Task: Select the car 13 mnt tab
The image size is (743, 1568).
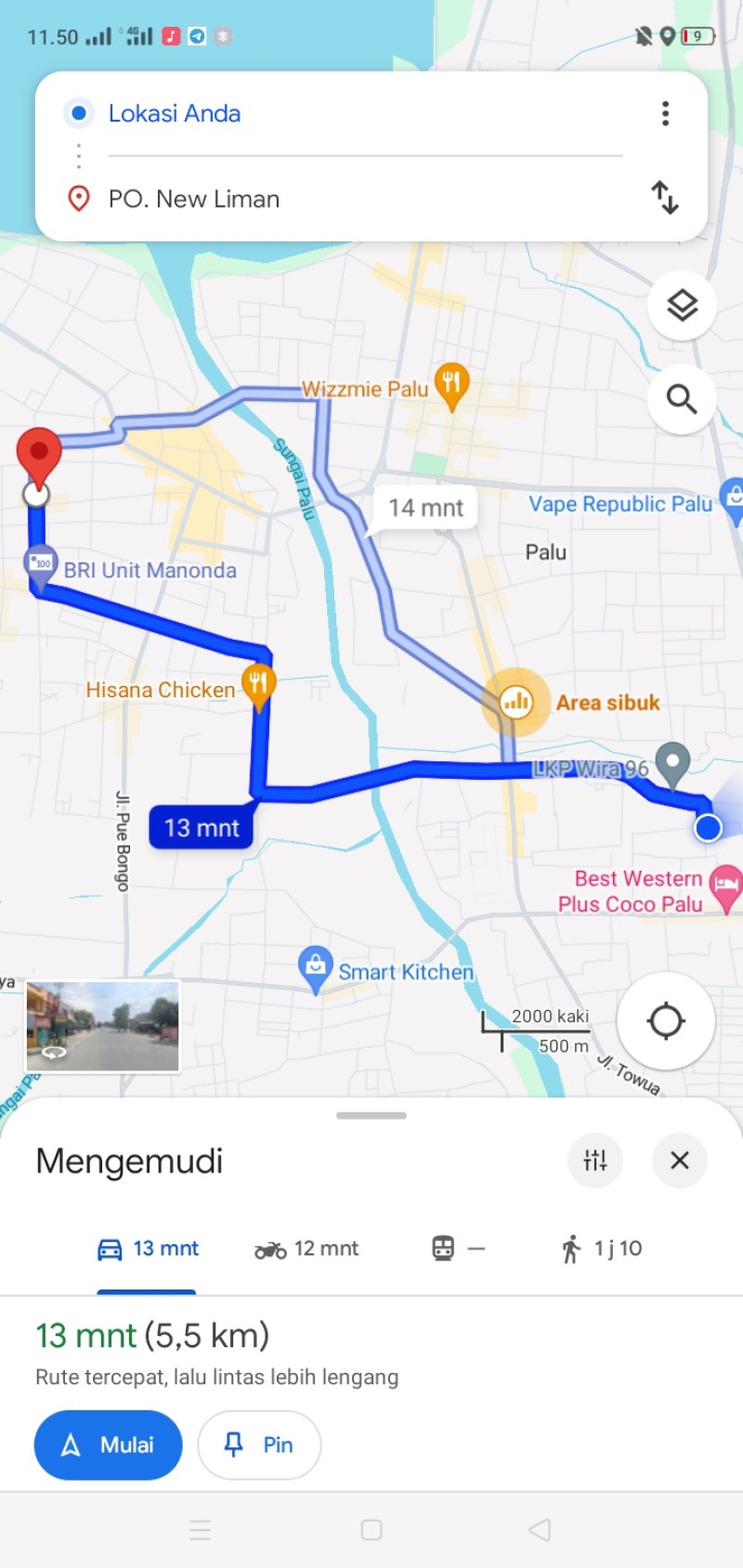Action: [148, 1249]
